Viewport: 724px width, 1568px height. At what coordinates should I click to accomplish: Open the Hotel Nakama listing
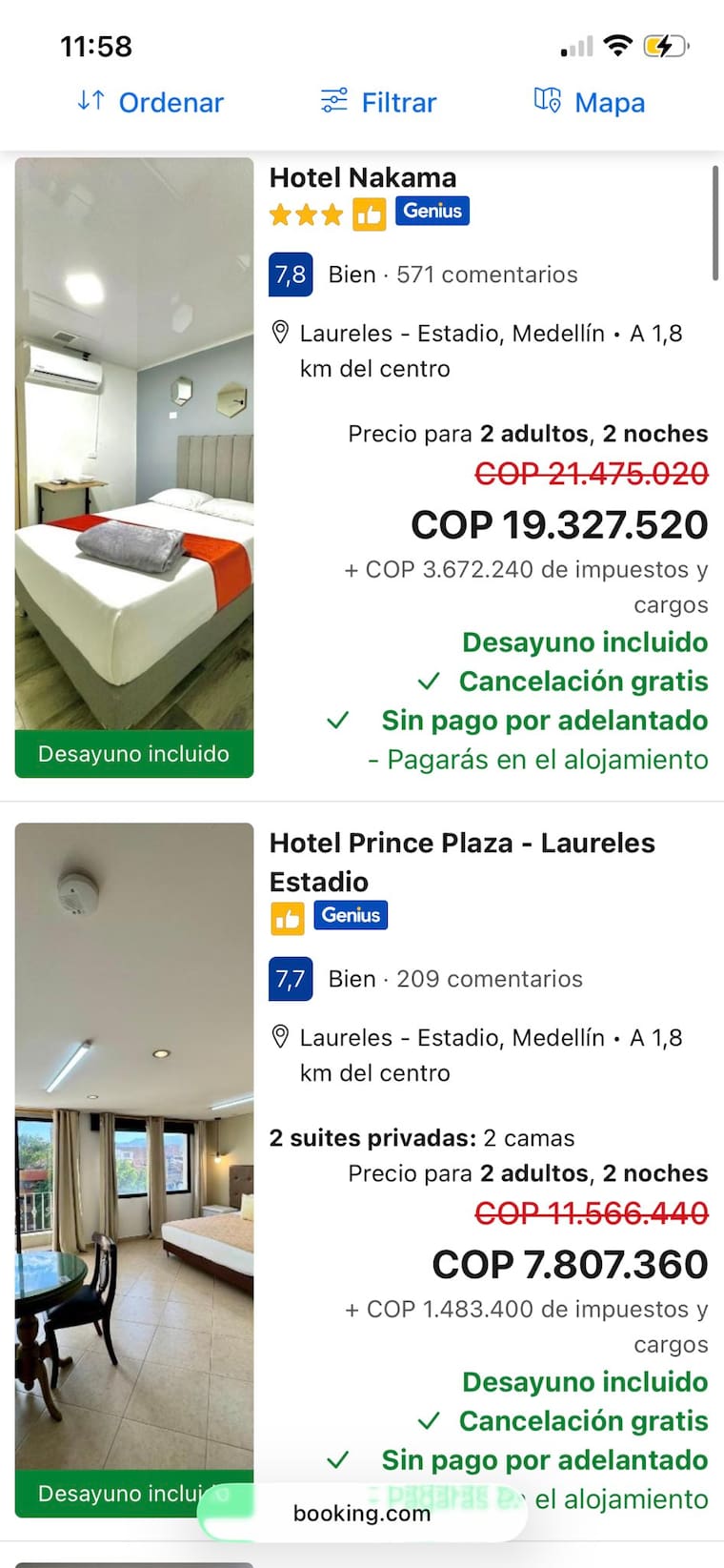pos(363,178)
